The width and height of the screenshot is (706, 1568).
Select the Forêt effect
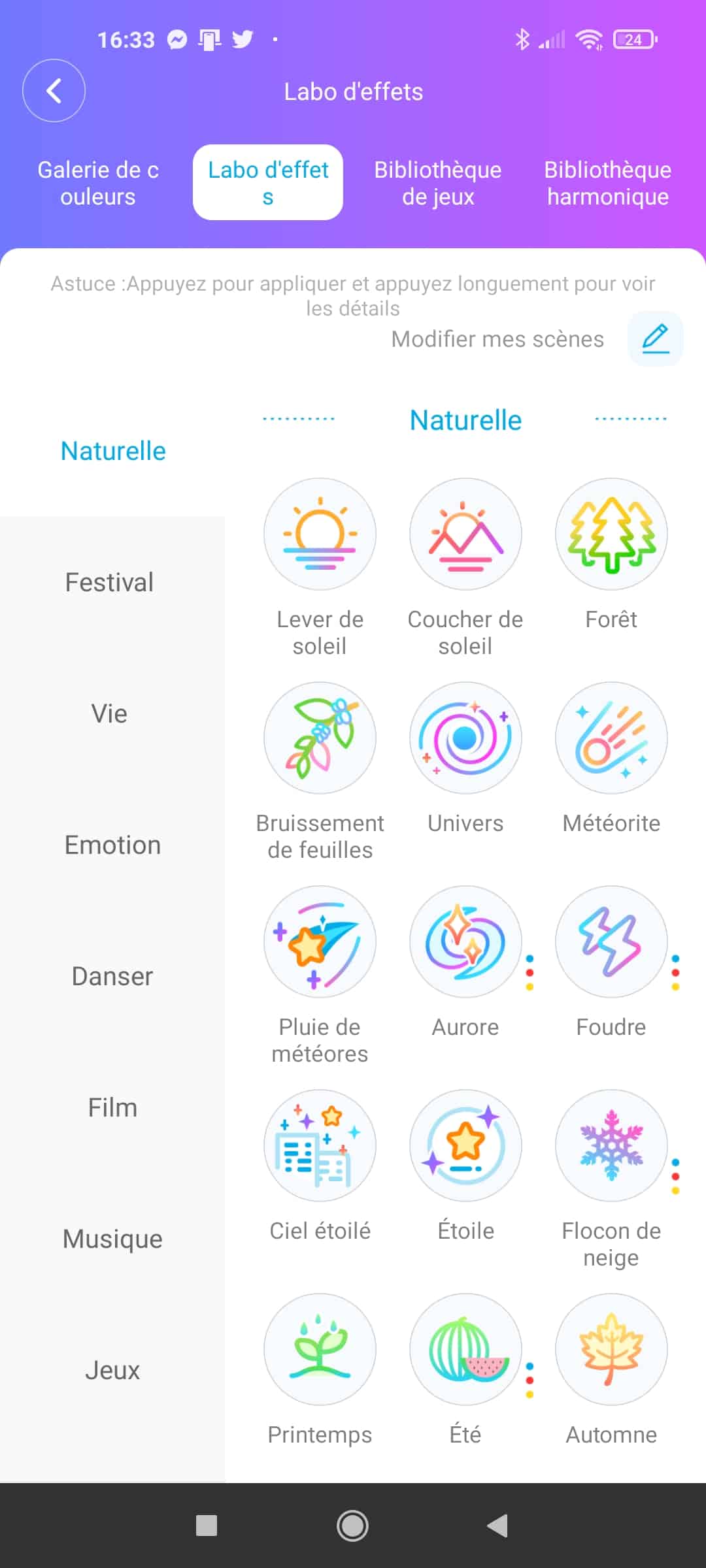(611, 534)
